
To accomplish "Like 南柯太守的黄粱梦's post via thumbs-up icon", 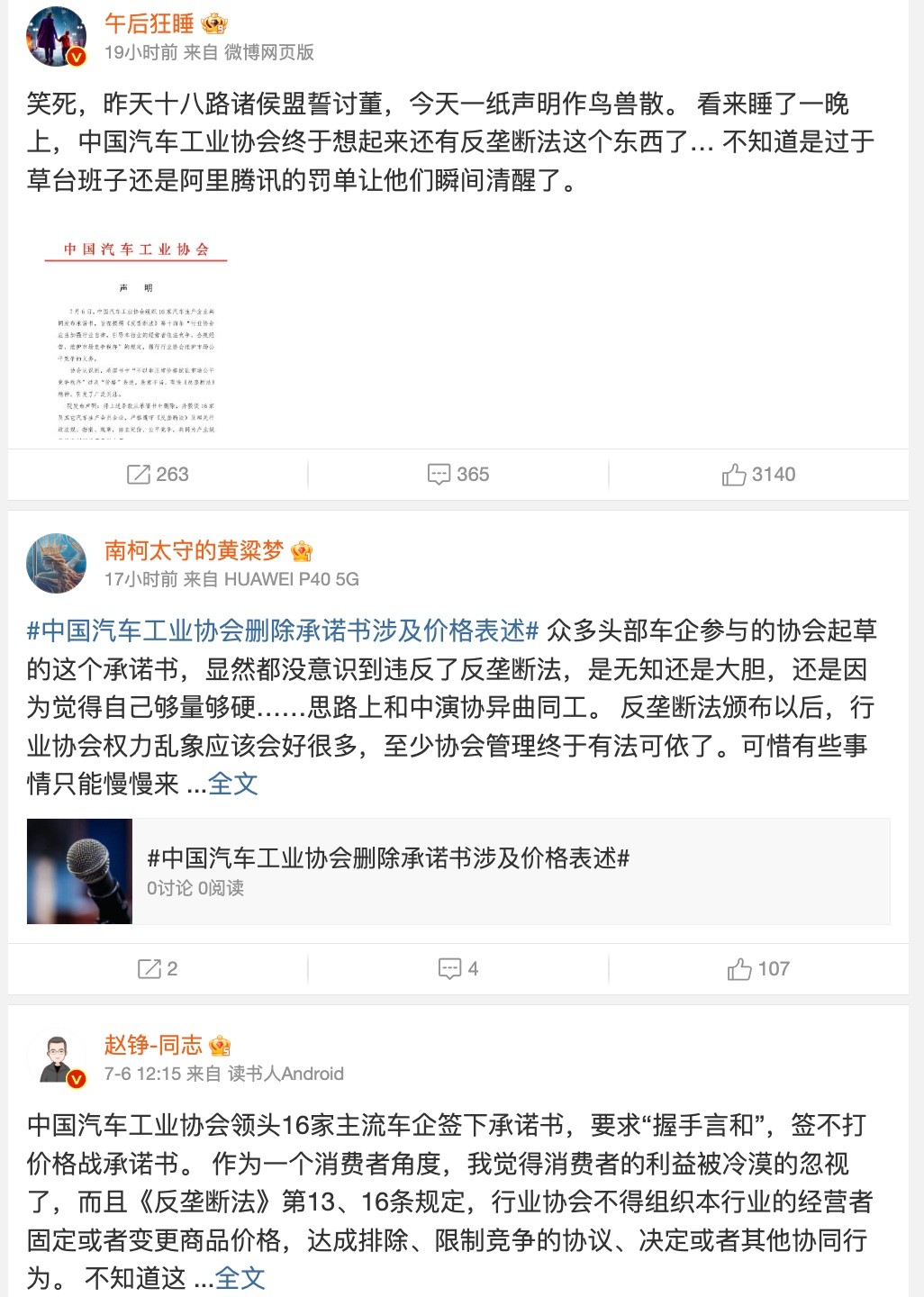I will click(740, 969).
